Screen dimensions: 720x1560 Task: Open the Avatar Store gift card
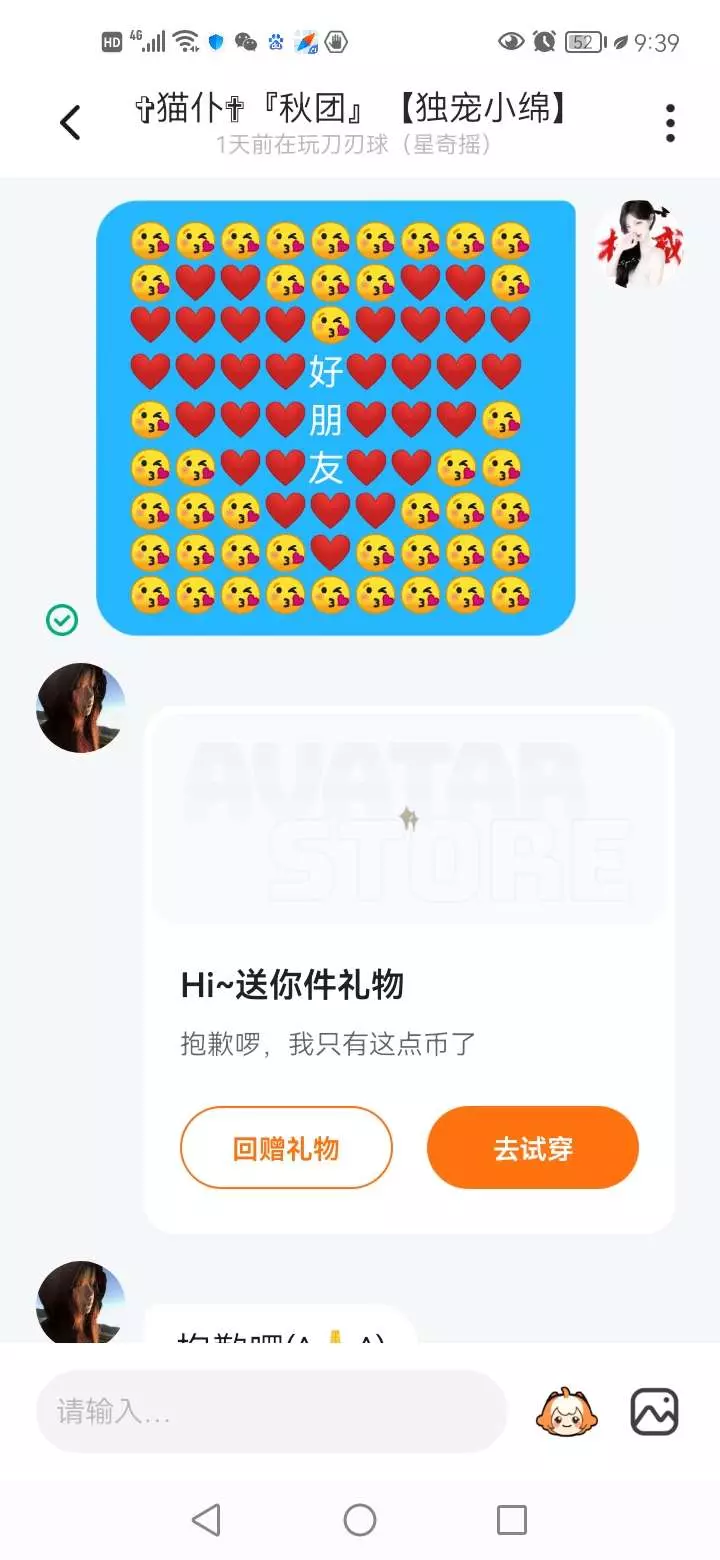point(410,969)
